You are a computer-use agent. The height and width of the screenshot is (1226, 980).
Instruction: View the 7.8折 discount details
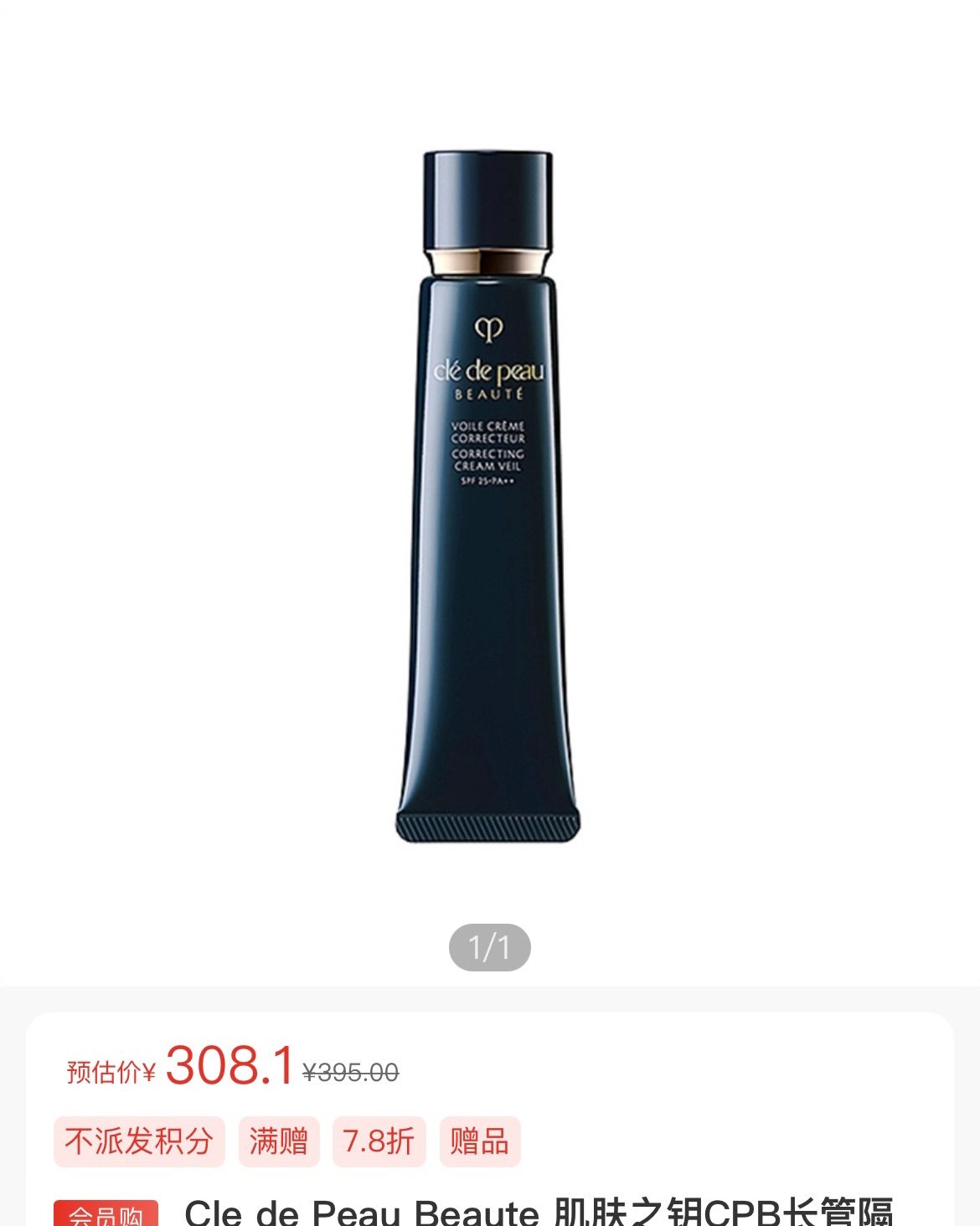[379, 1141]
